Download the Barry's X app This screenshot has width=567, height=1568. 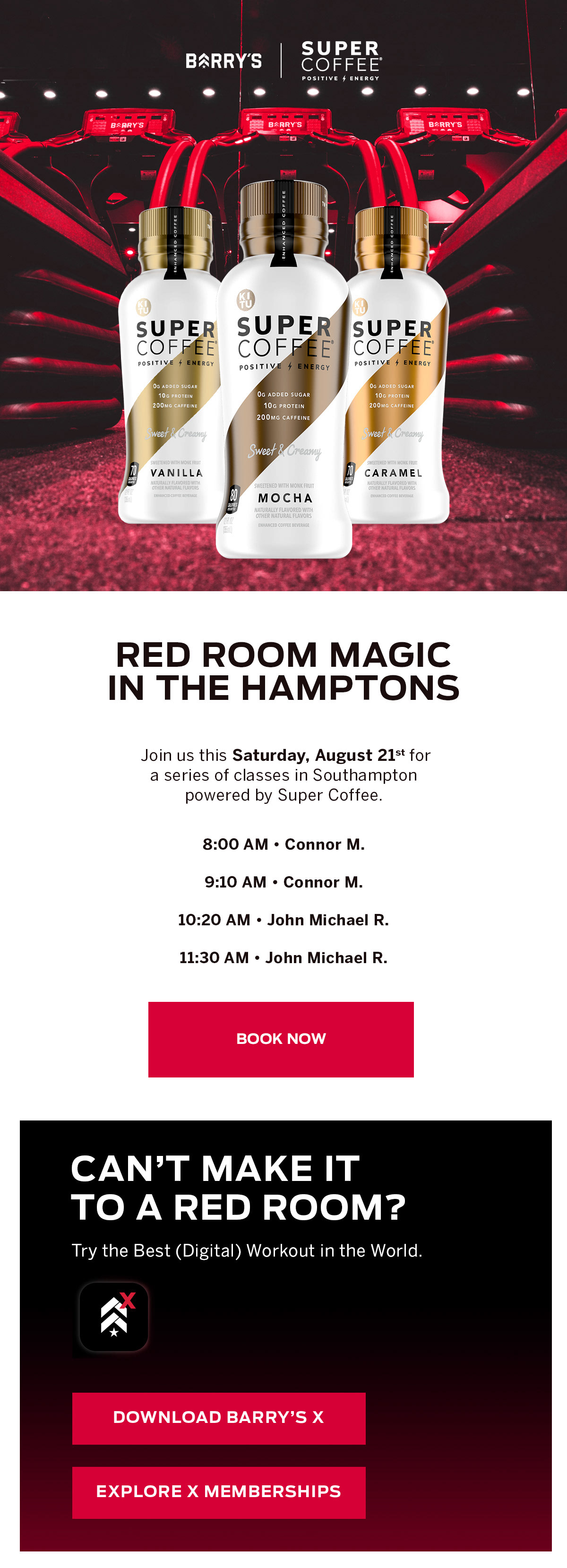pyautogui.click(x=218, y=1418)
